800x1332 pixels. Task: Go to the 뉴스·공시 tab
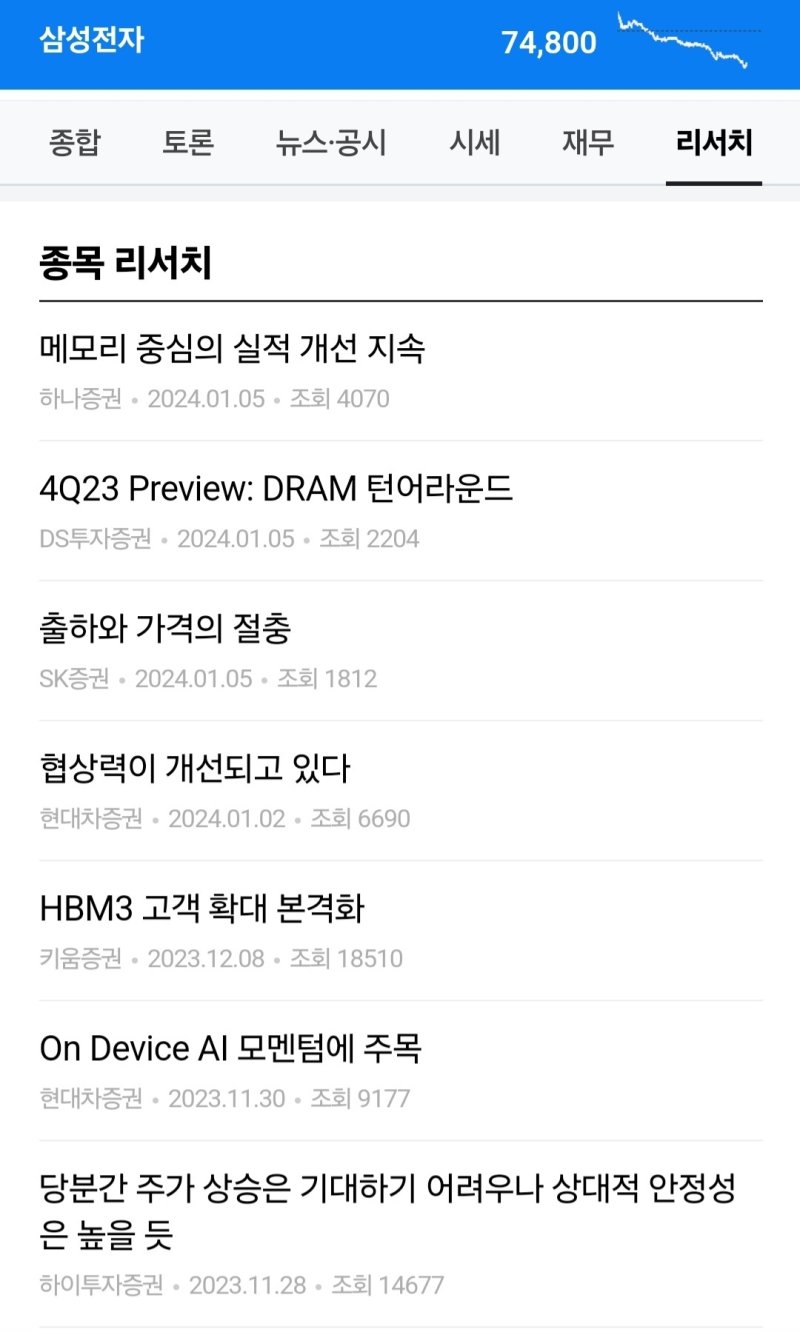point(331,143)
